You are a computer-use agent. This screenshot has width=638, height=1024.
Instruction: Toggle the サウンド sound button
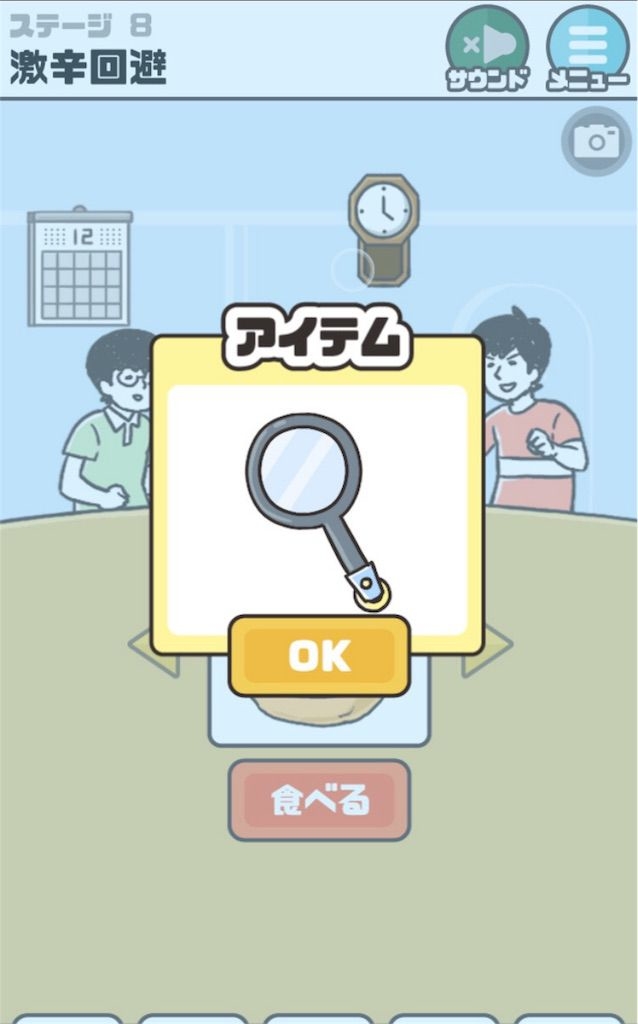point(487,48)
